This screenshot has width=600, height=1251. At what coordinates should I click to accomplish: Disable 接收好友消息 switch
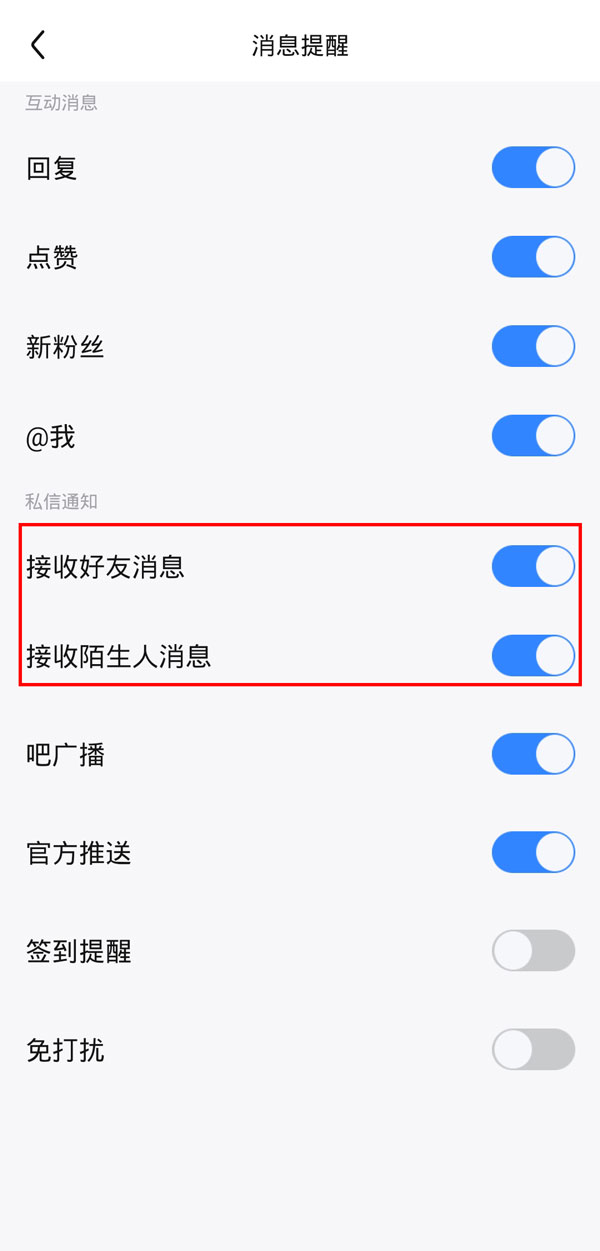(533, 566)
